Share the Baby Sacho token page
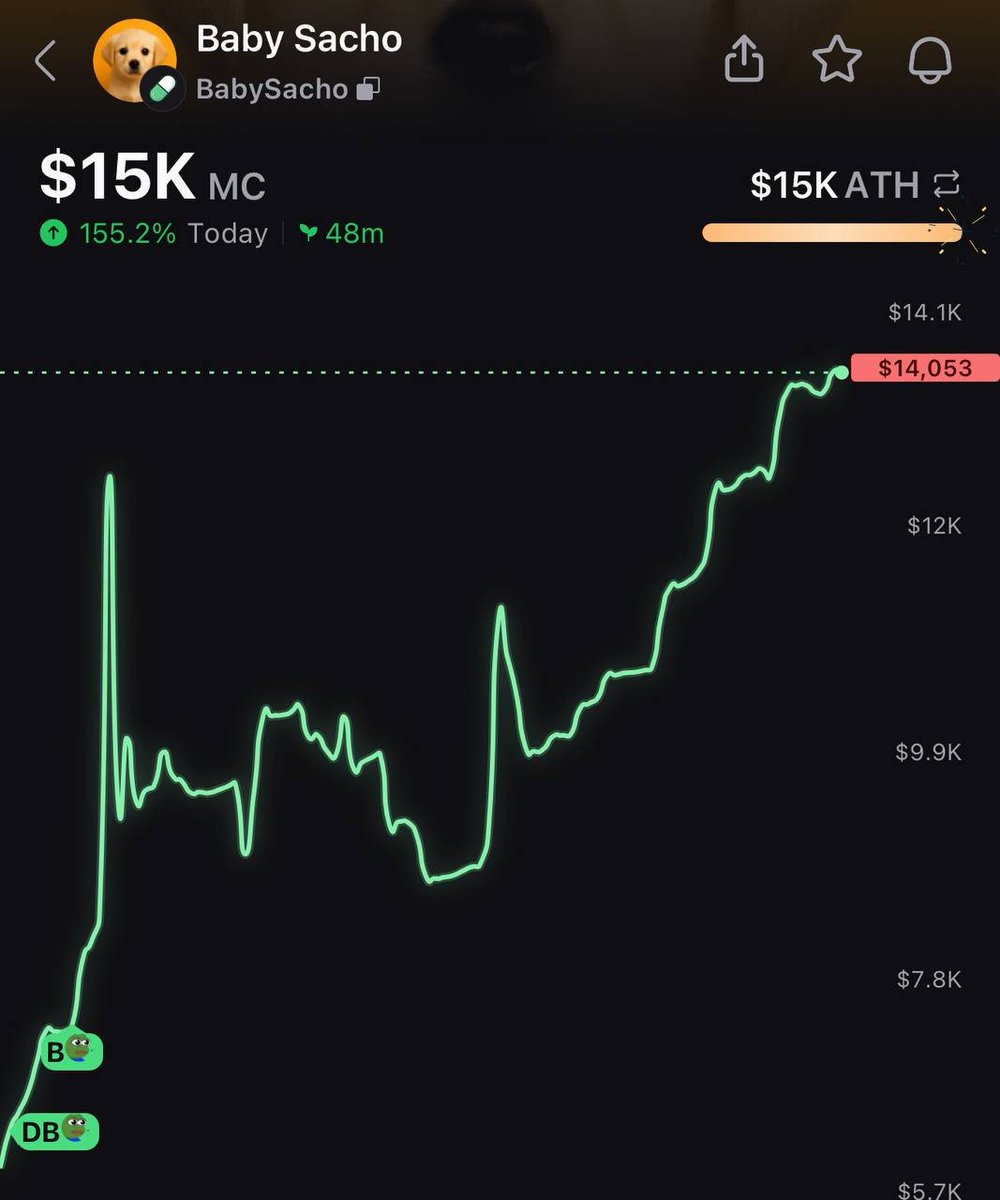 (x=744, y=62)
